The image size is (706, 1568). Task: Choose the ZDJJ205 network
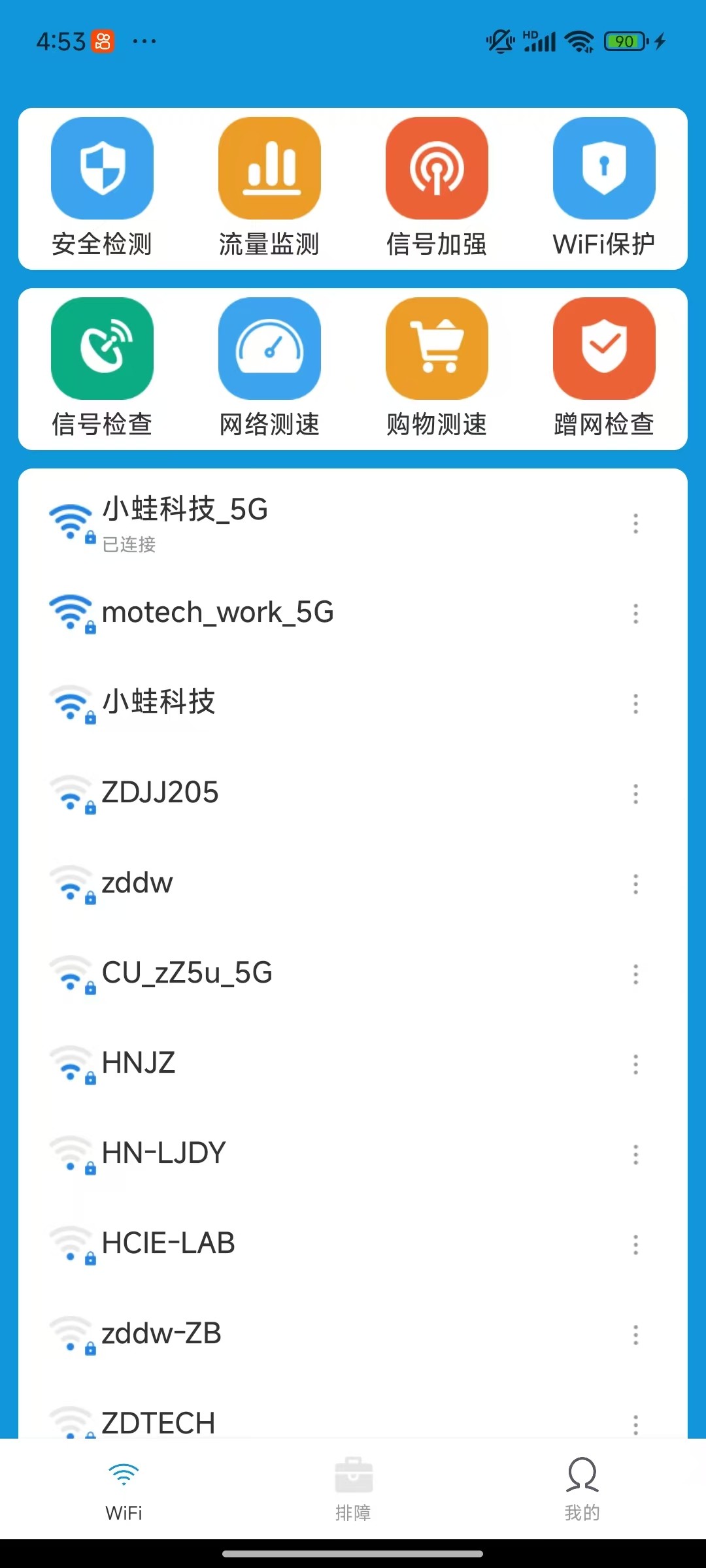click(x=261, y=793)
